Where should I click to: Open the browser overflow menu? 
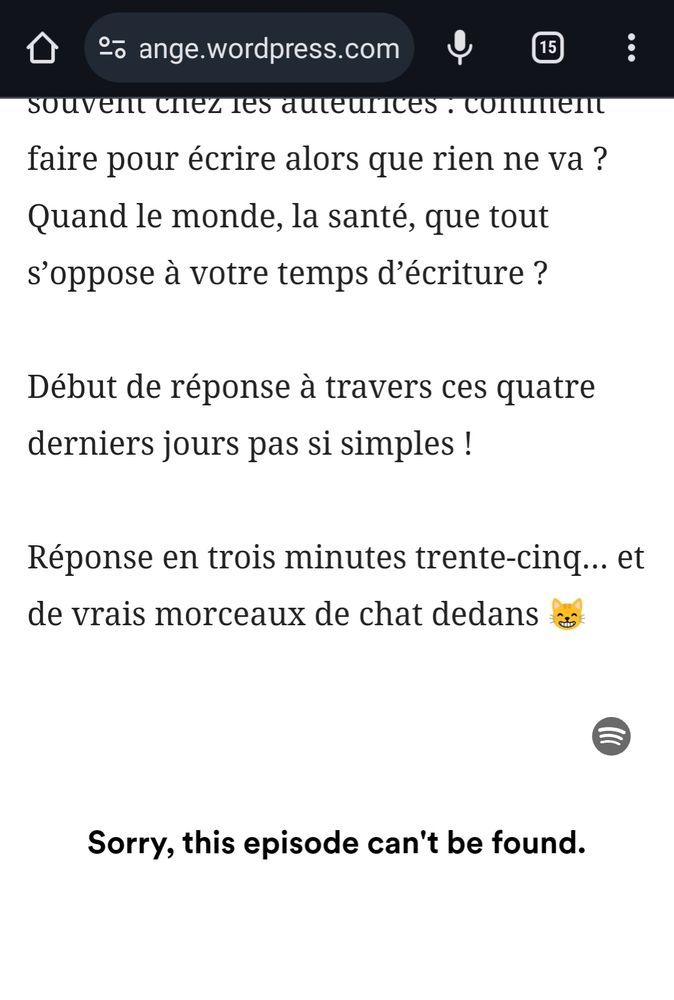pyautogui.click(x=631, y=48)
